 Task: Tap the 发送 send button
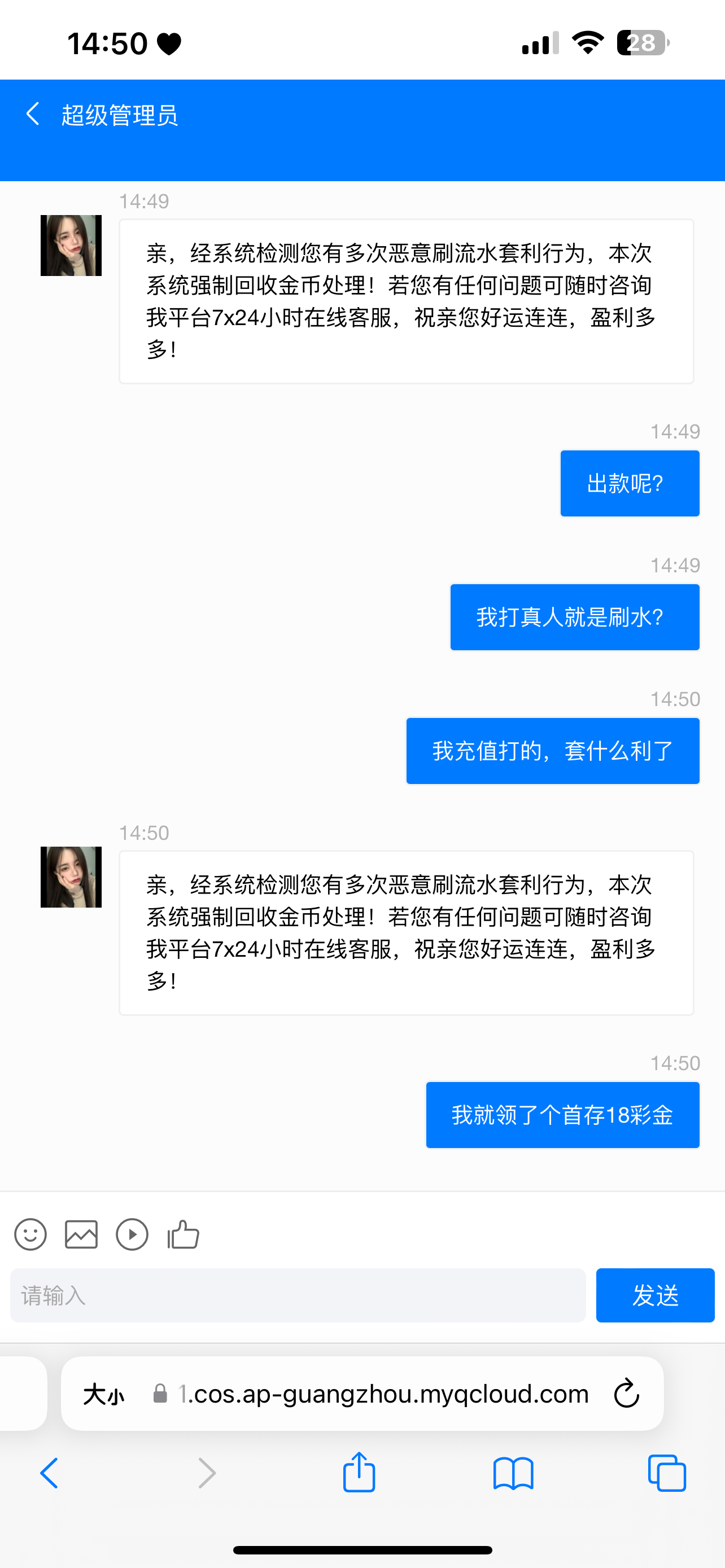[655, 1295]
